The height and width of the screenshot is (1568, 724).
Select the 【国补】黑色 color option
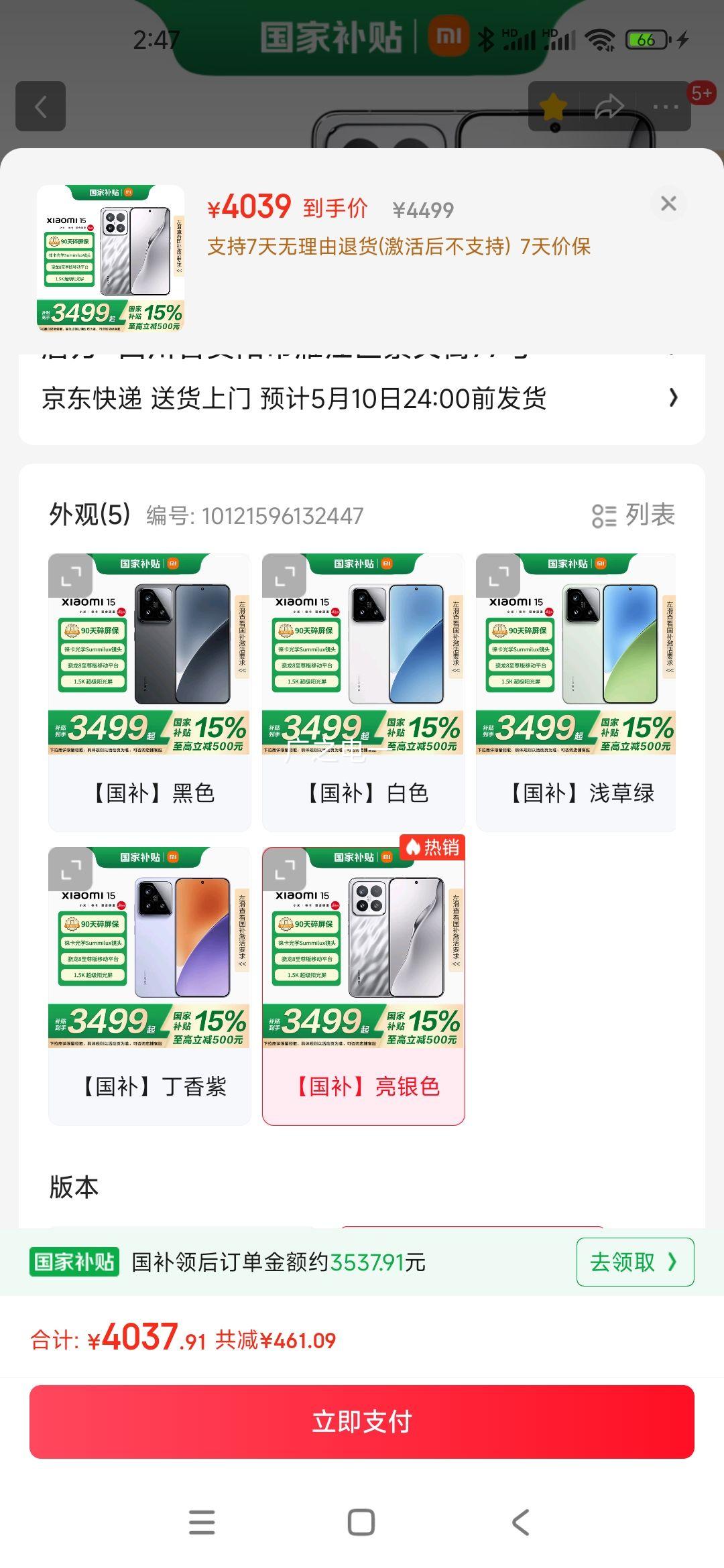point(149,793)
